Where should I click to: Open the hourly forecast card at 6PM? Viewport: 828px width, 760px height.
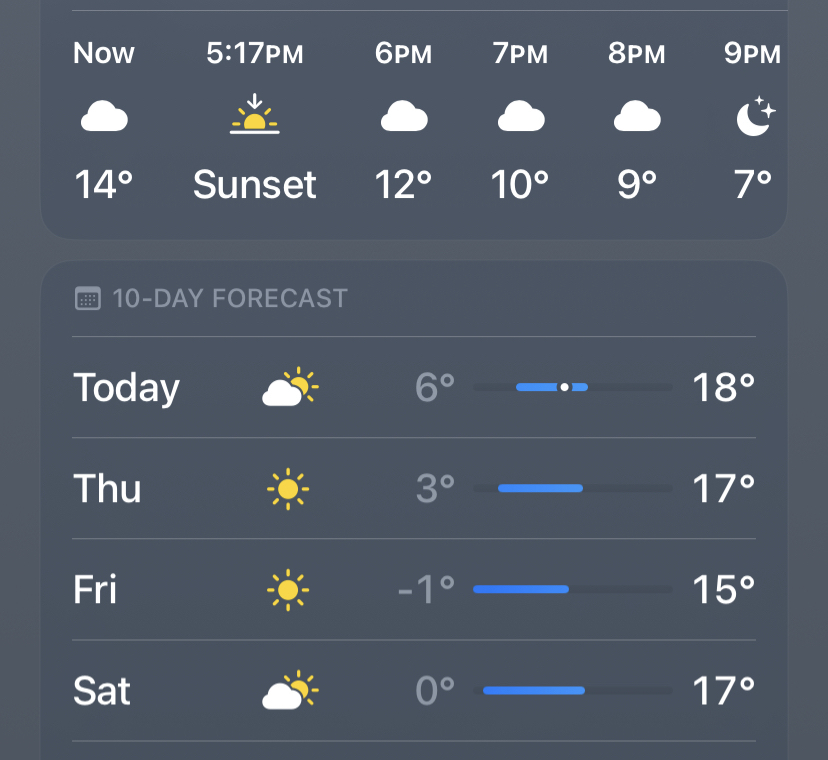click(x=403, y=120)
